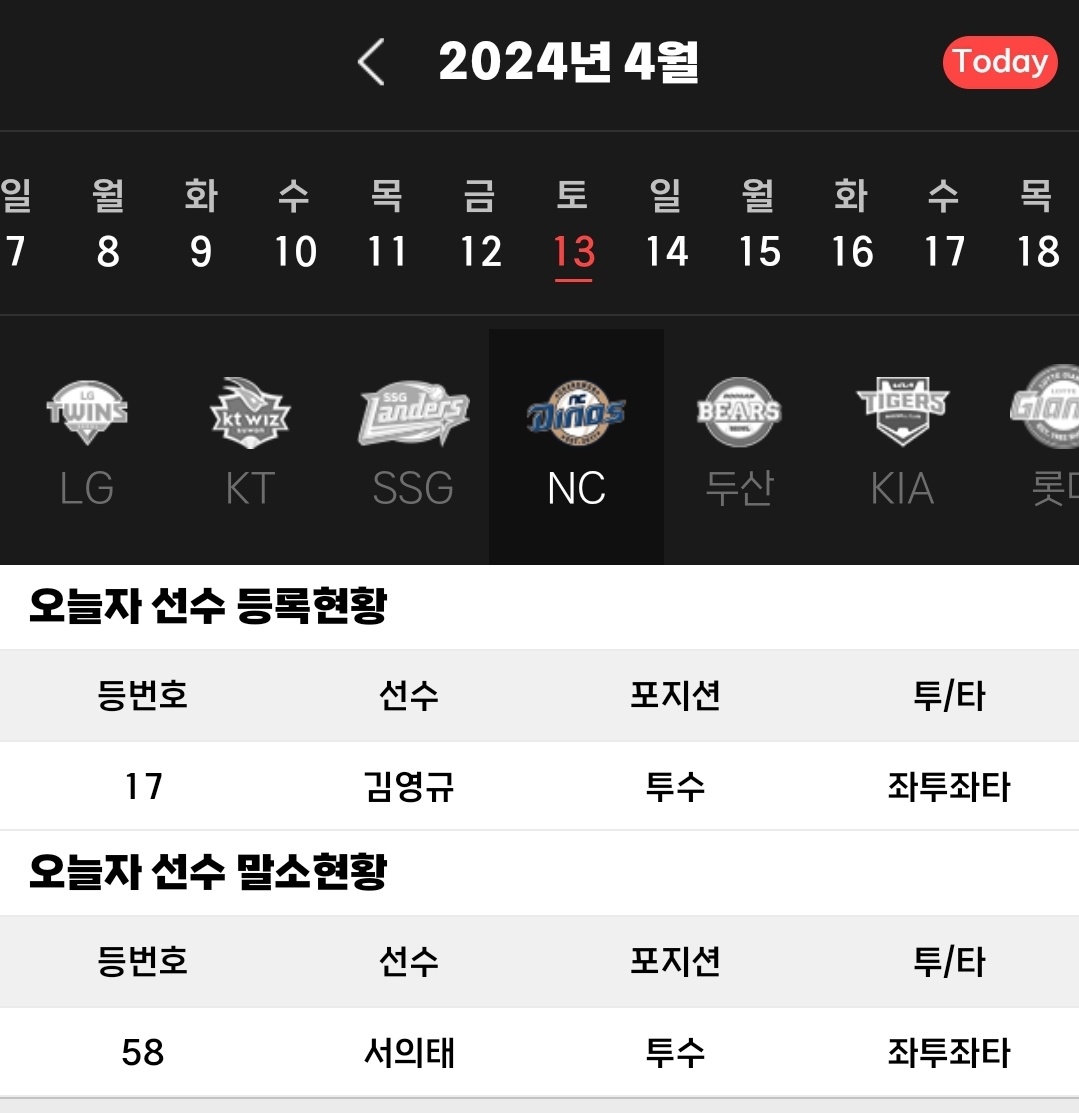
Task: Go to the previous month
Action: click(371, 63)
